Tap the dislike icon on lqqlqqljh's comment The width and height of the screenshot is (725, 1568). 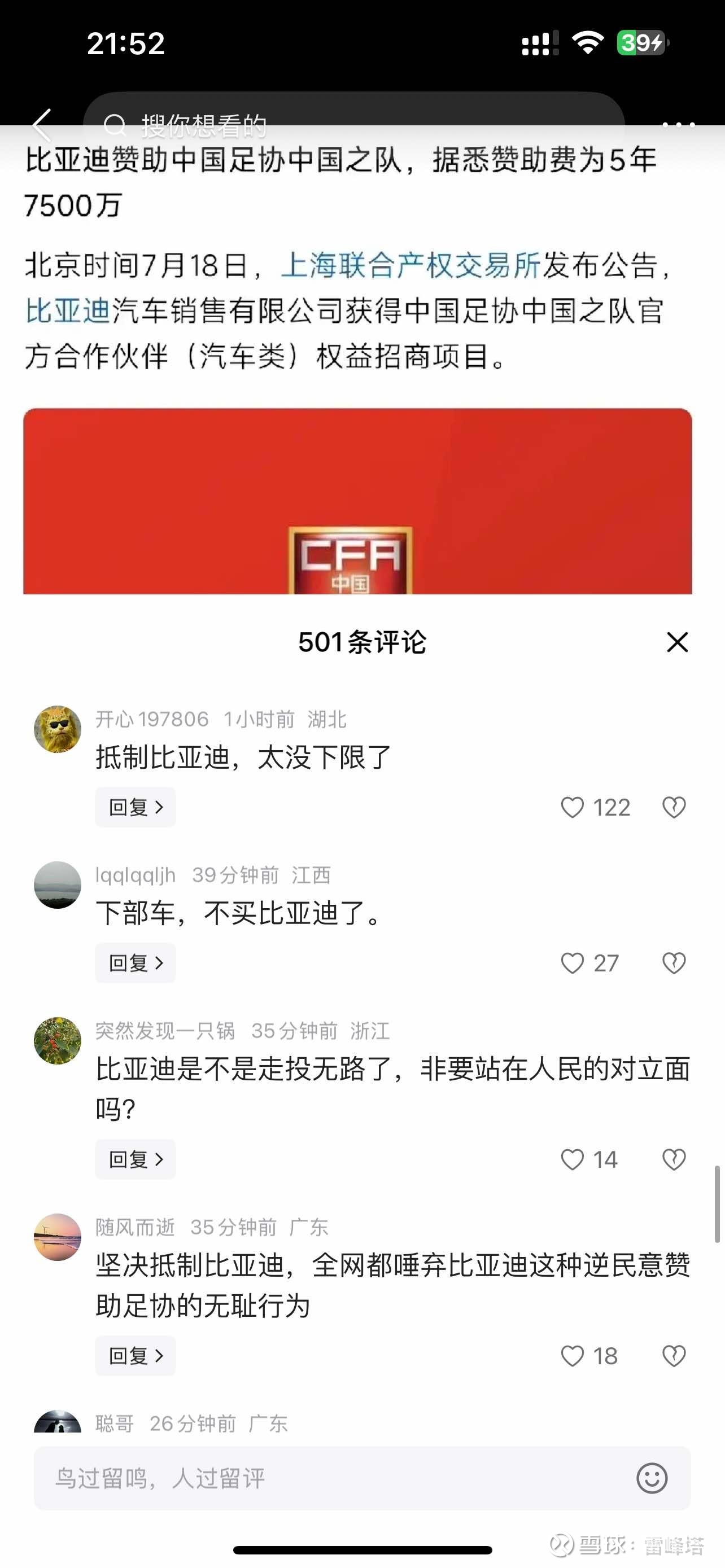point(674,962)
